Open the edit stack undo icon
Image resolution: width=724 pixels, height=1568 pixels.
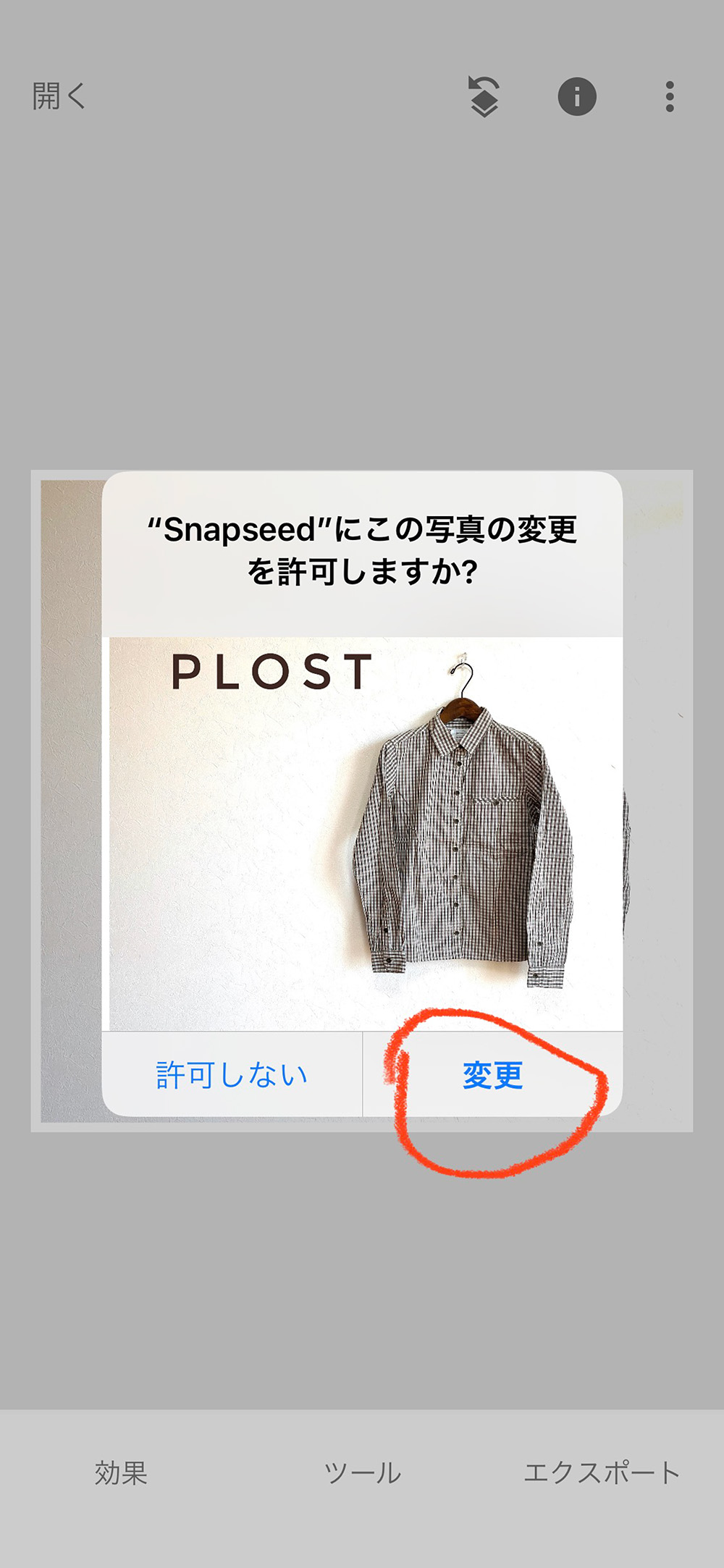click(484, 96)
